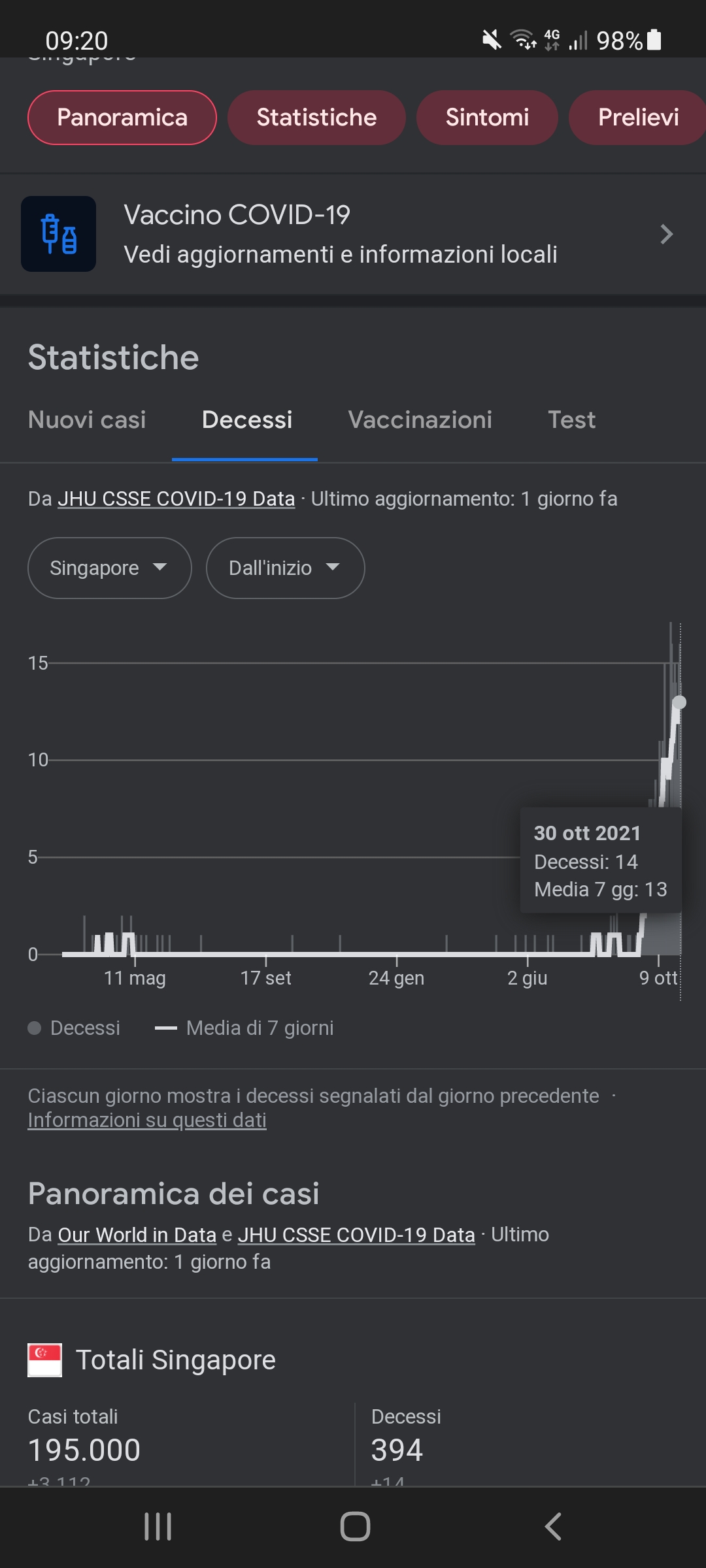706x1568 pixels.
Task: Open the Our World in Data link
Action: [x=137, y=1235]
